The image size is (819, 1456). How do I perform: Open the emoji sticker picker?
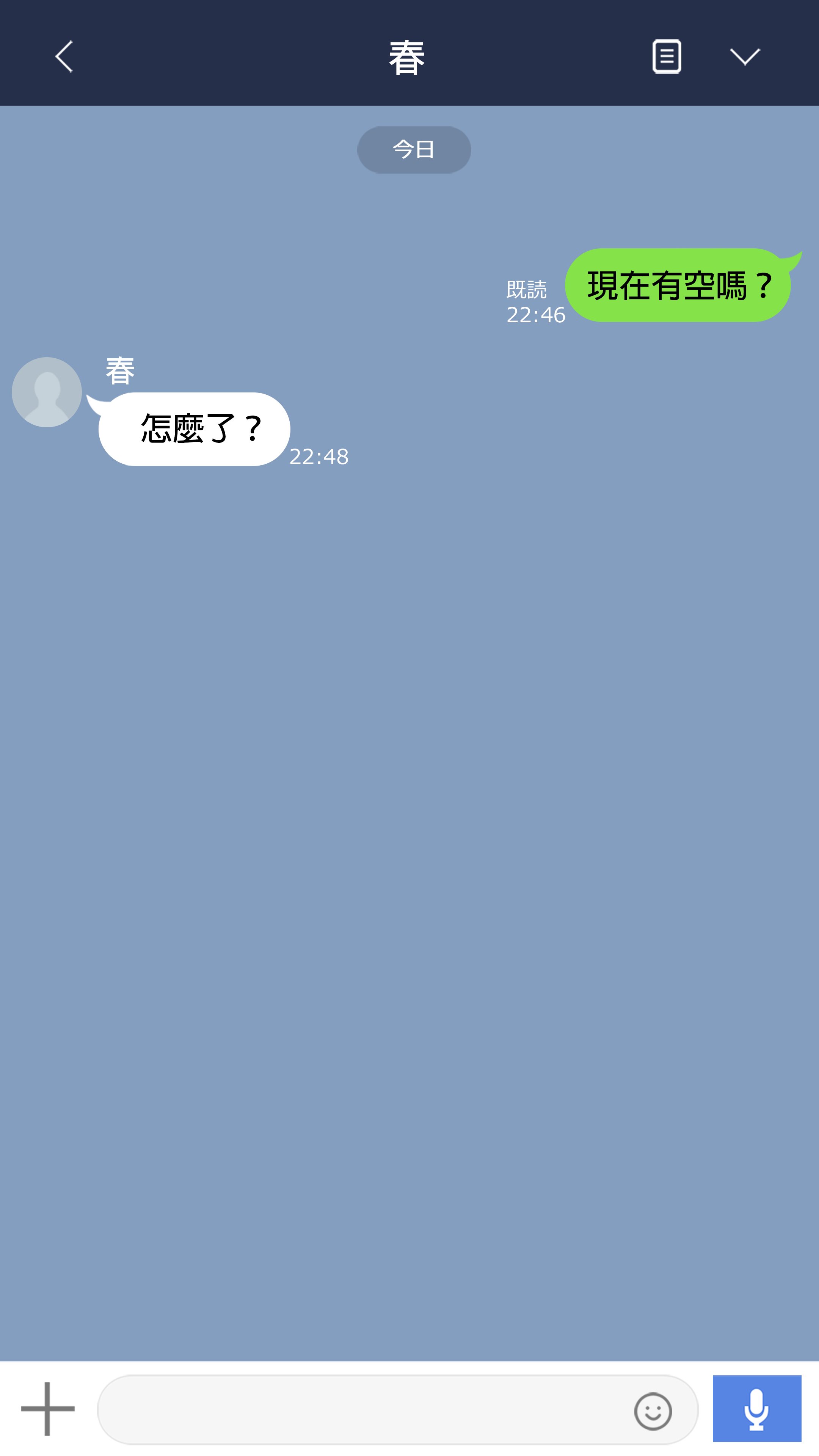click(653, 1411)
